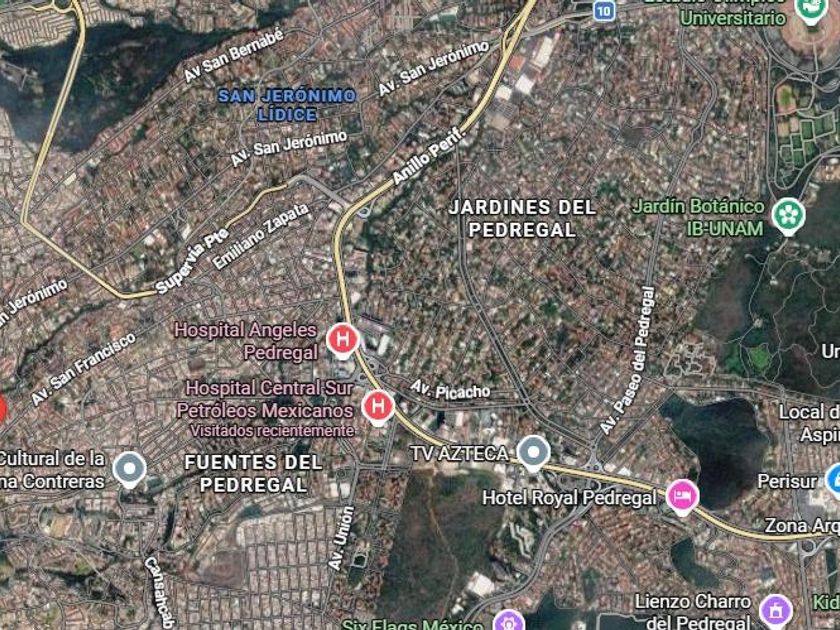Open the cultural center pin near Fuentes del Pedregal
This screenshot has height=630, width=840.
point(129,468)
